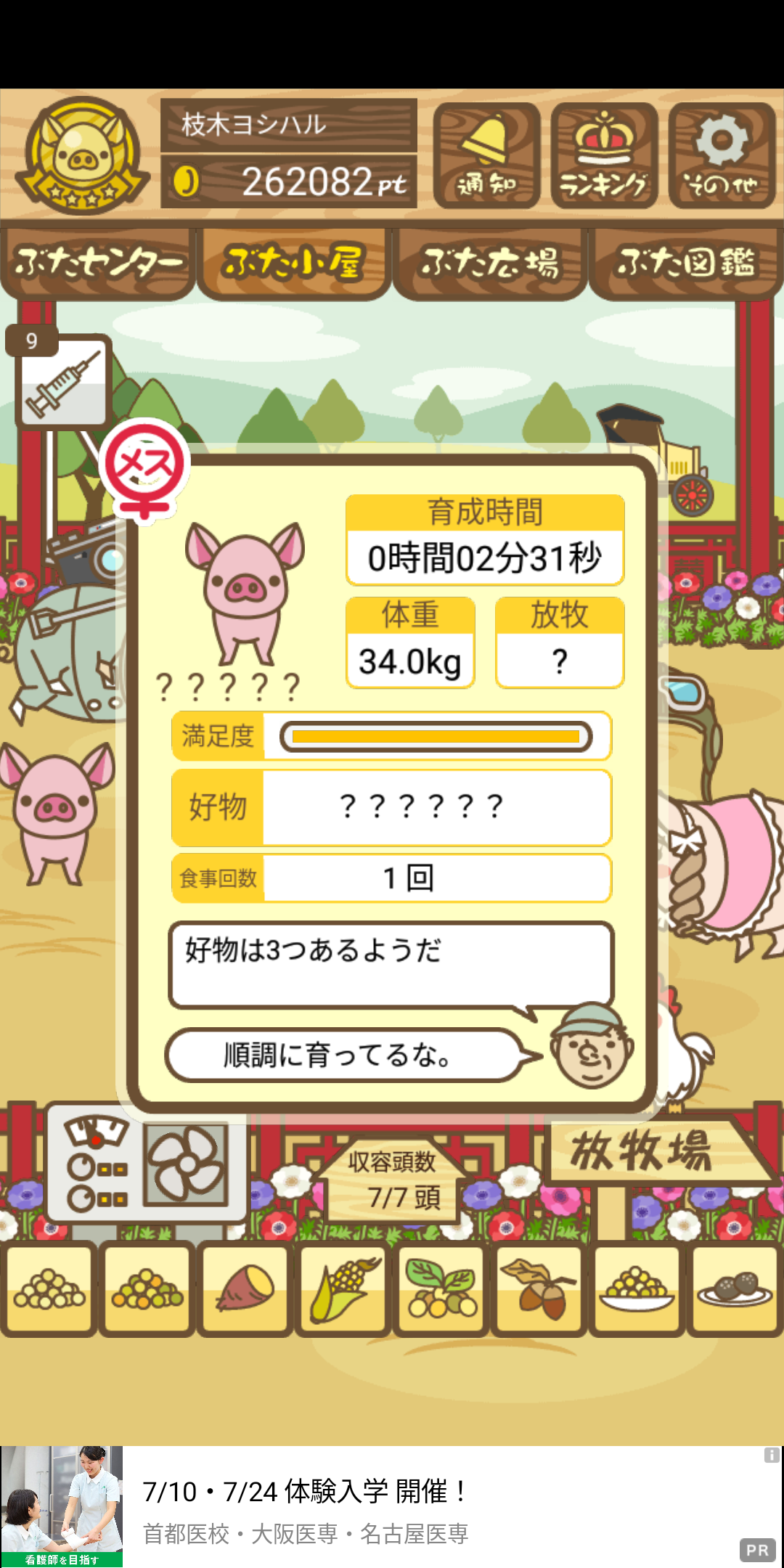Feed the dark dumplings on plate
Viewport: 784px width, 1568px height.
pos(735,1289)
